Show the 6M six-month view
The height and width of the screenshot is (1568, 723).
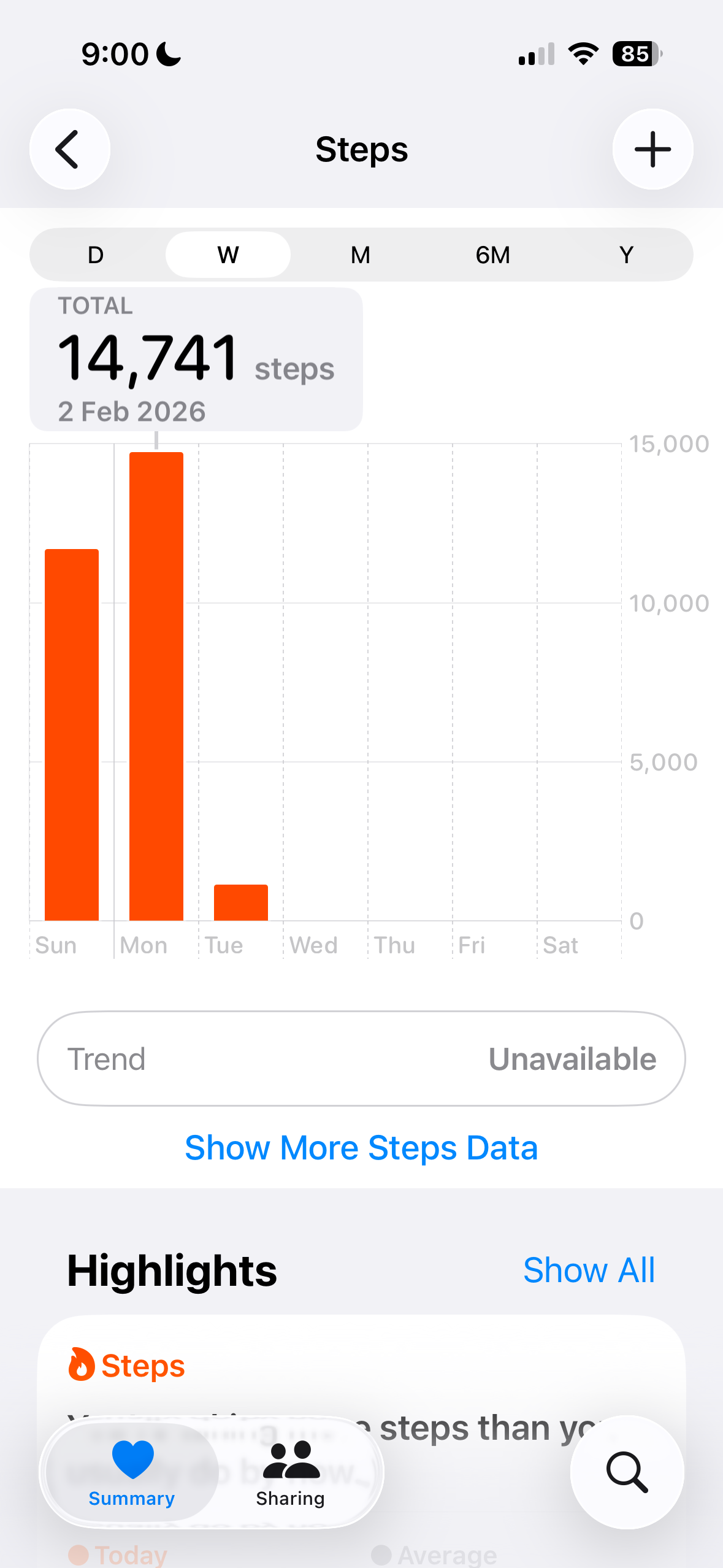click(x=492, y=255)
